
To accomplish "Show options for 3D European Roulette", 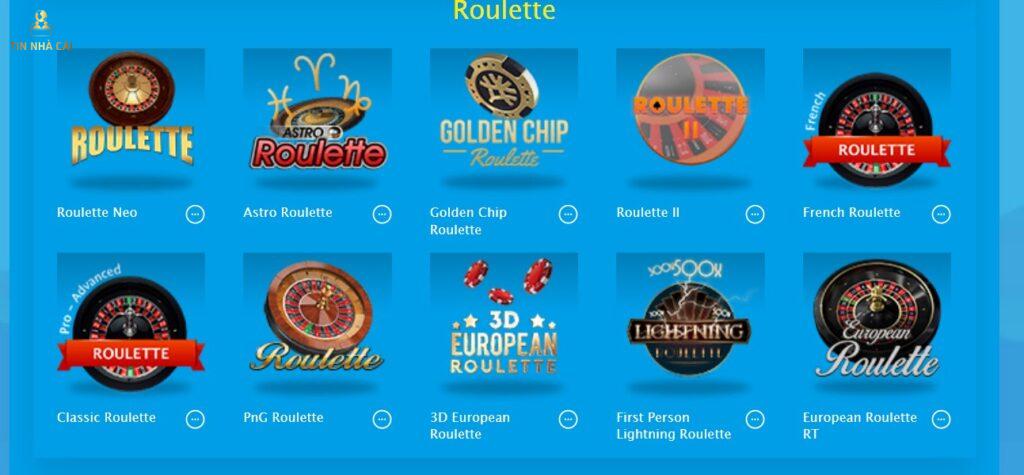I will tap(568, 419).
